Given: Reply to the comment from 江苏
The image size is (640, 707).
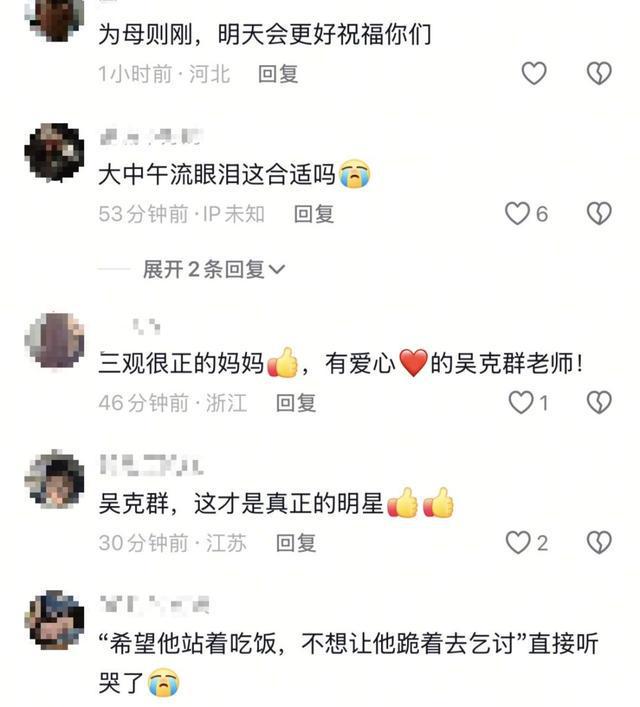Looking at the screenshot, I should (296, 542).
